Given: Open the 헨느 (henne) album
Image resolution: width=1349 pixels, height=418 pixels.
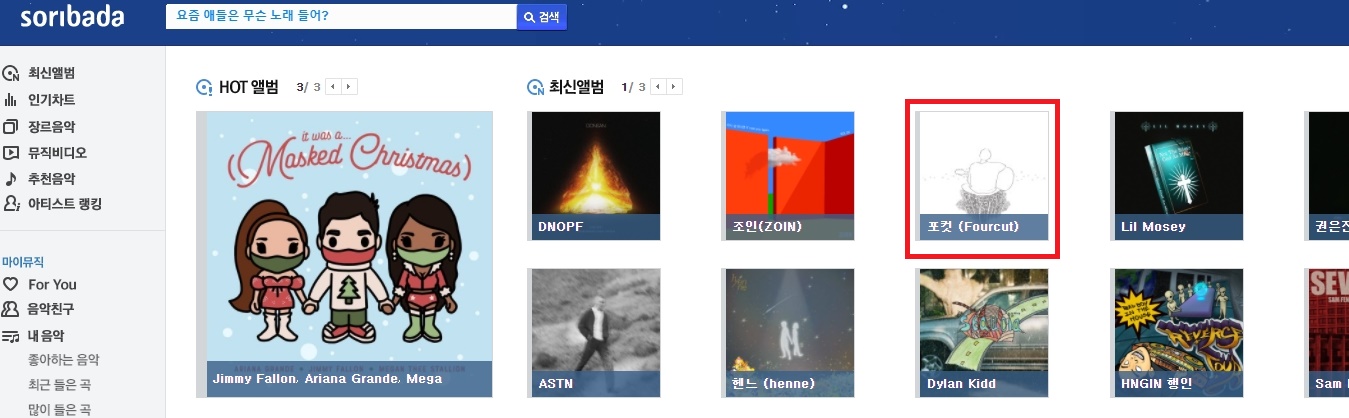Looking at the screenshot, I should pyautogui.click(x=789, y=332).
